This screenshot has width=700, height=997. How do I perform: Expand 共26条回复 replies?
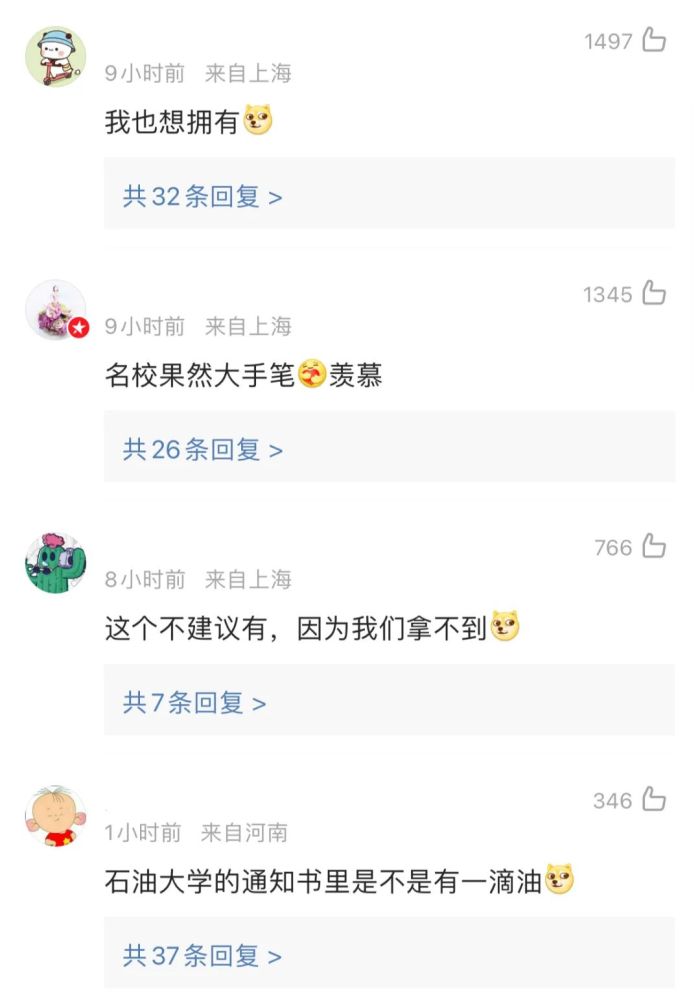[x=203, y=450]
